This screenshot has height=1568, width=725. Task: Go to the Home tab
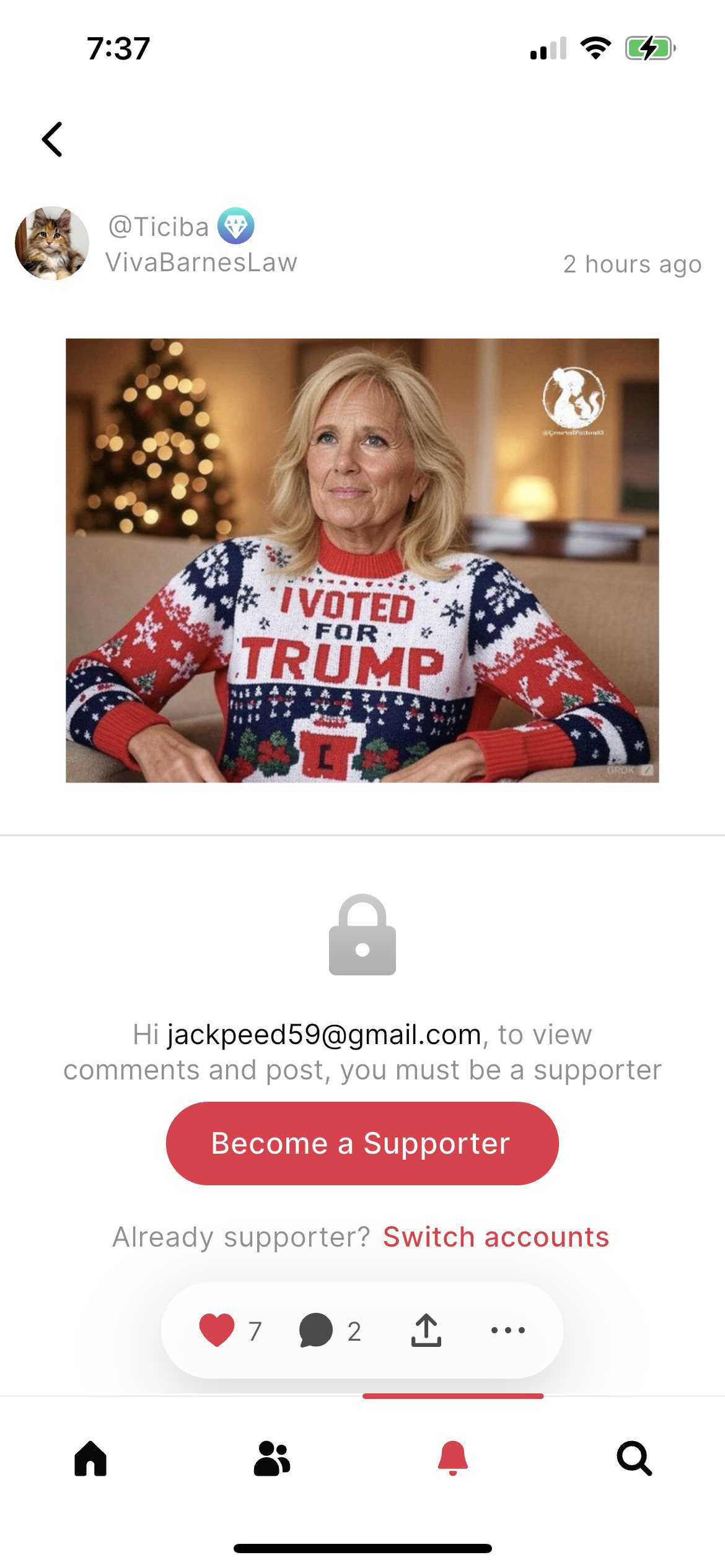(90, 1458)
